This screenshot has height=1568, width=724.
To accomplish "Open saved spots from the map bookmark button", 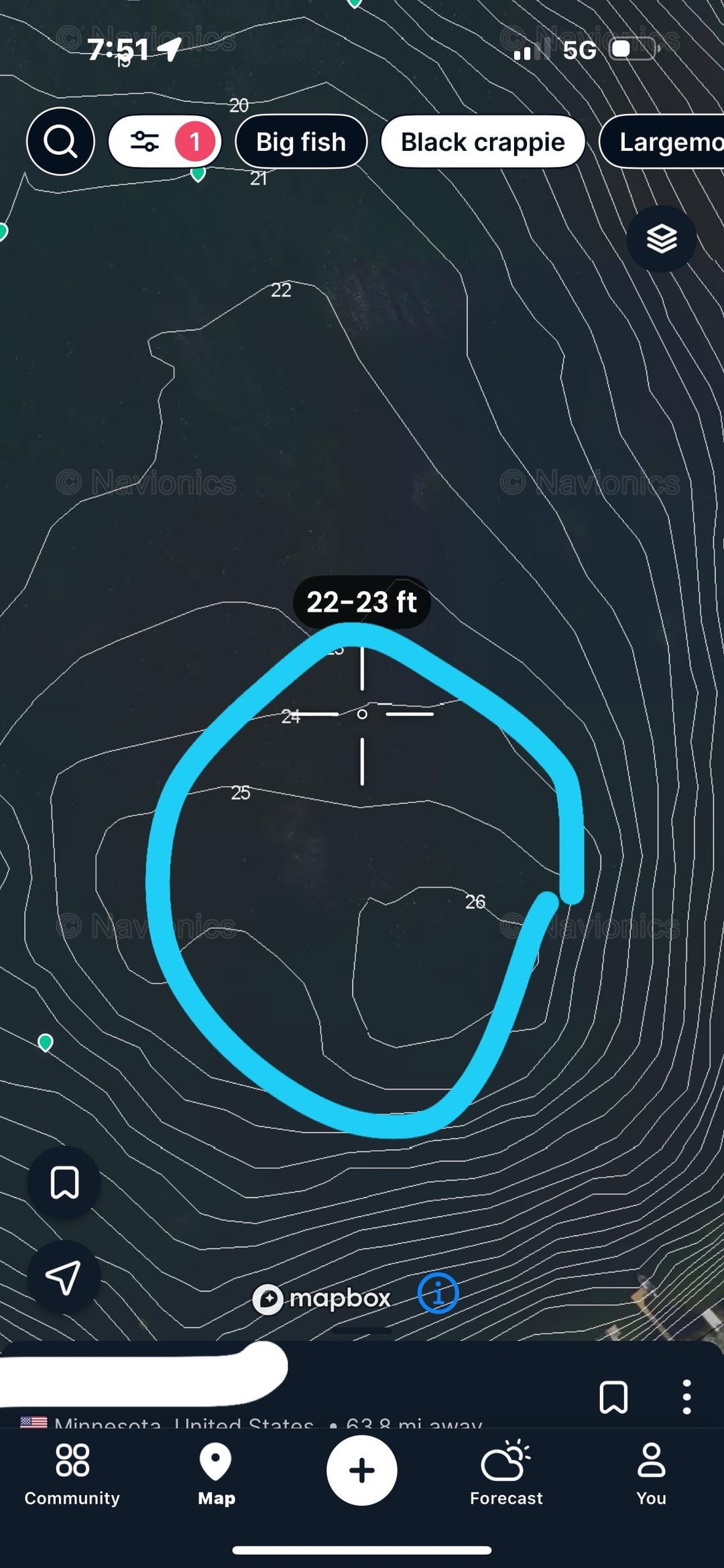I will point(64,1182).
